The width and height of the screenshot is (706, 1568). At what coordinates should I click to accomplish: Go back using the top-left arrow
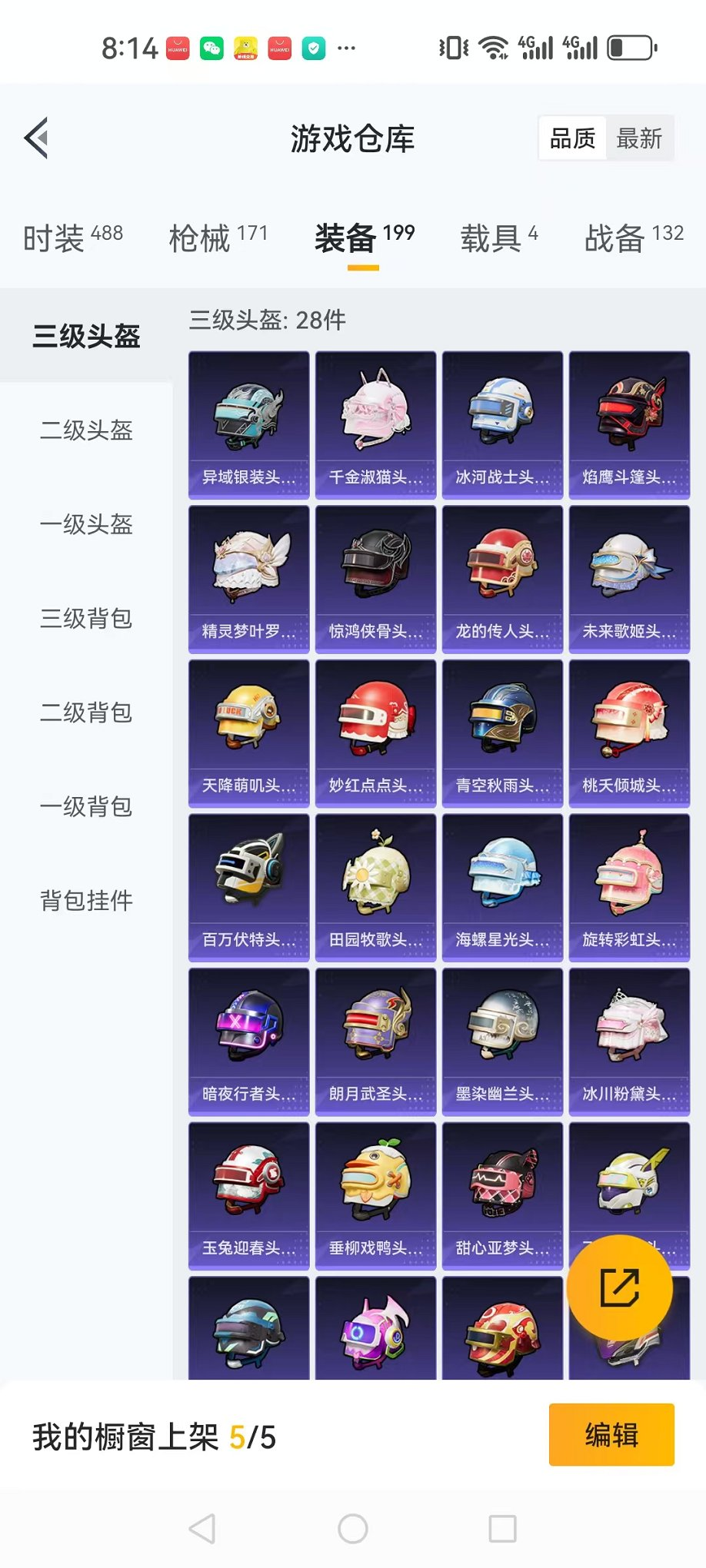coord(37,138)
